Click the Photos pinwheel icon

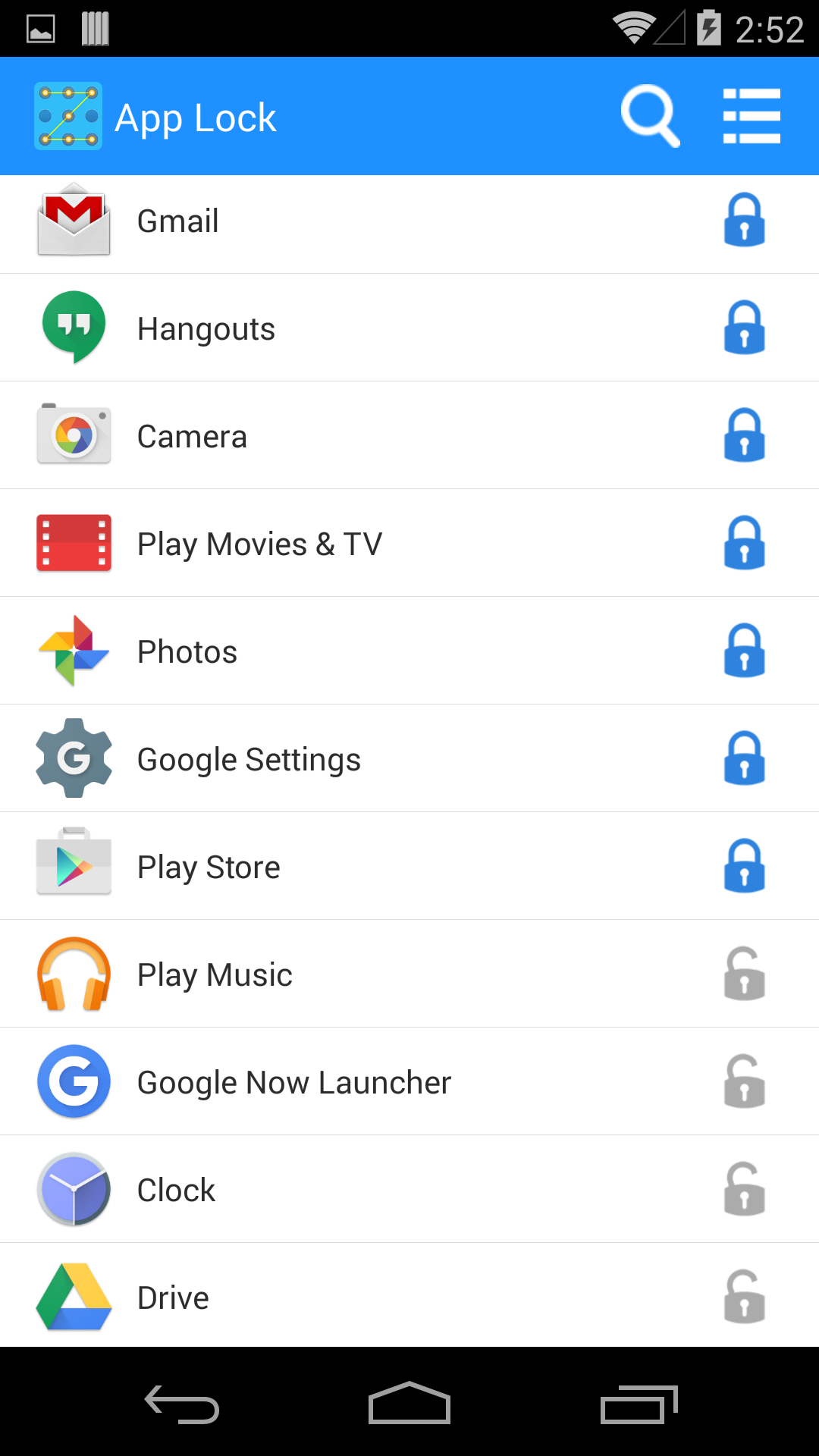[x=74, y=651]
